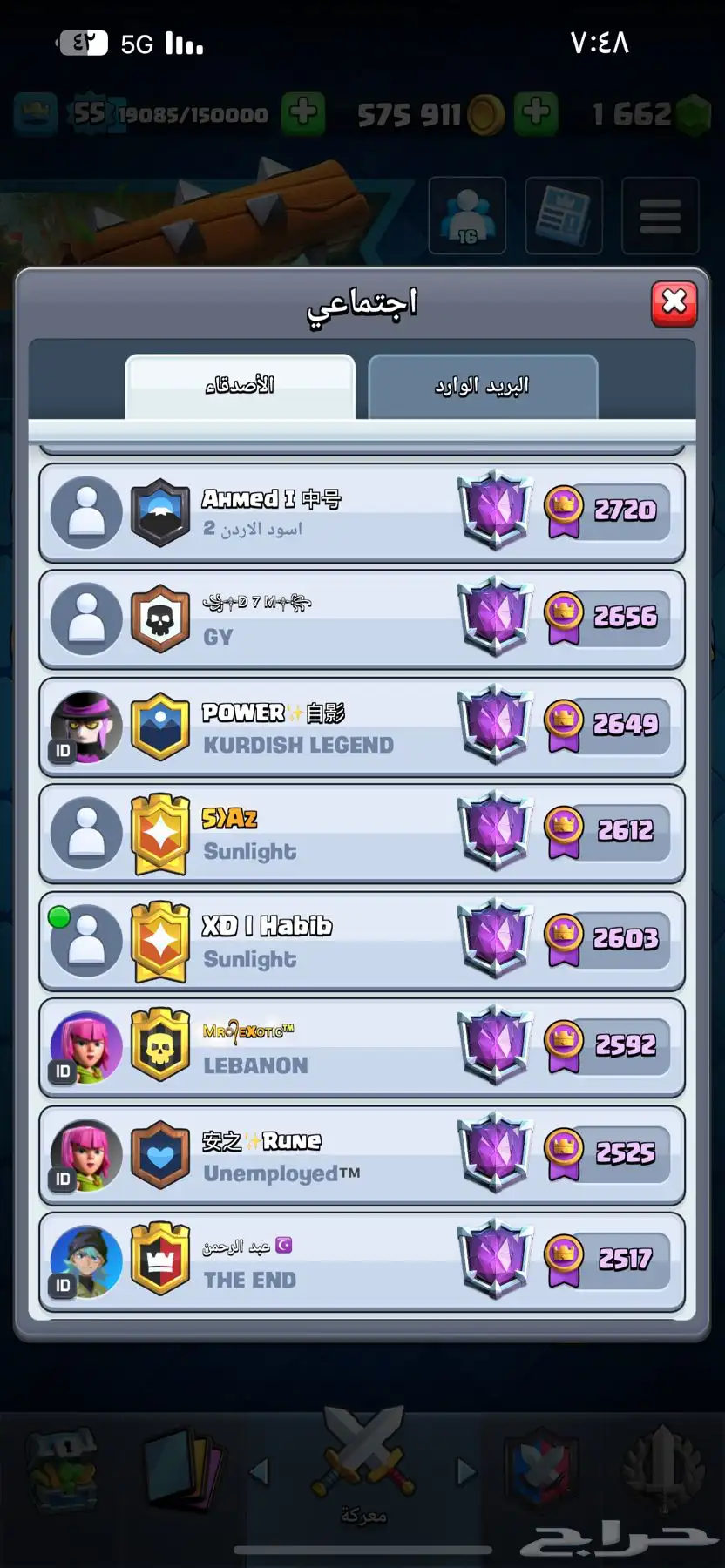The height and width of the screenshot is (1568, 725).
Task: Open عبد الرحمن from THE END
Action: pyautogui.click(x=362, y=1262)
